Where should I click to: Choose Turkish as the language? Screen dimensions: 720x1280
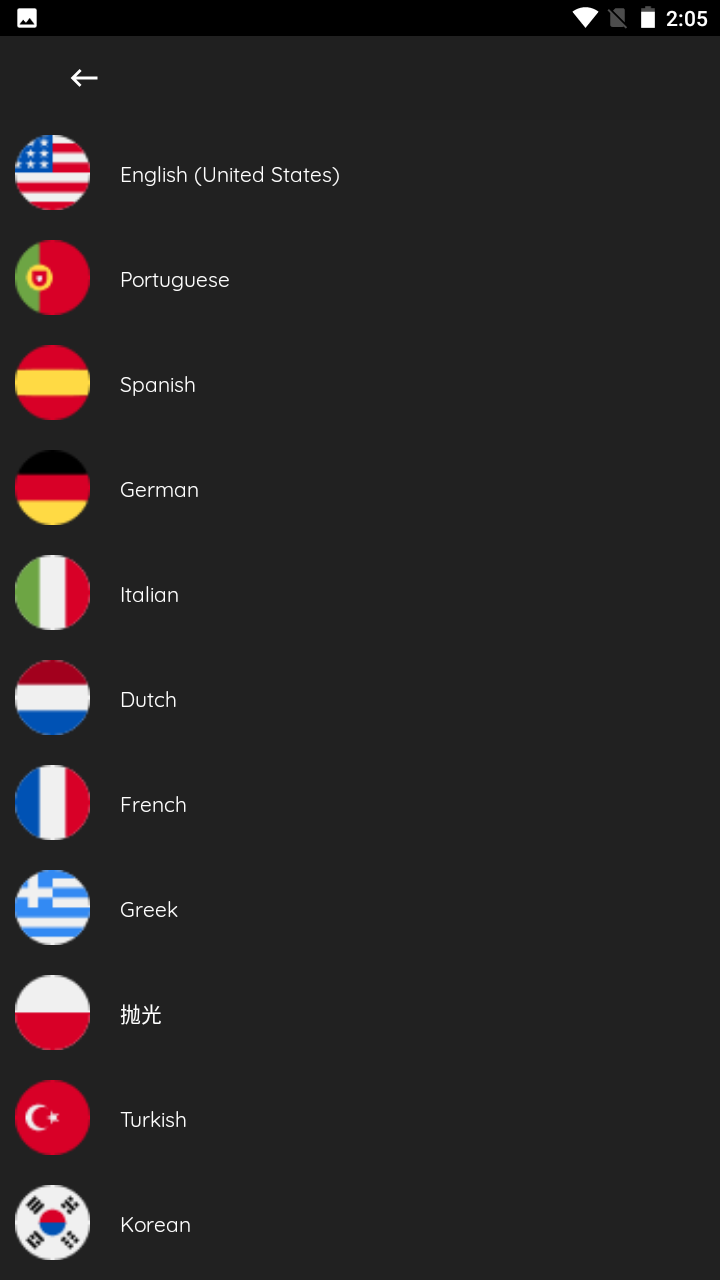tap(360, 1118)
